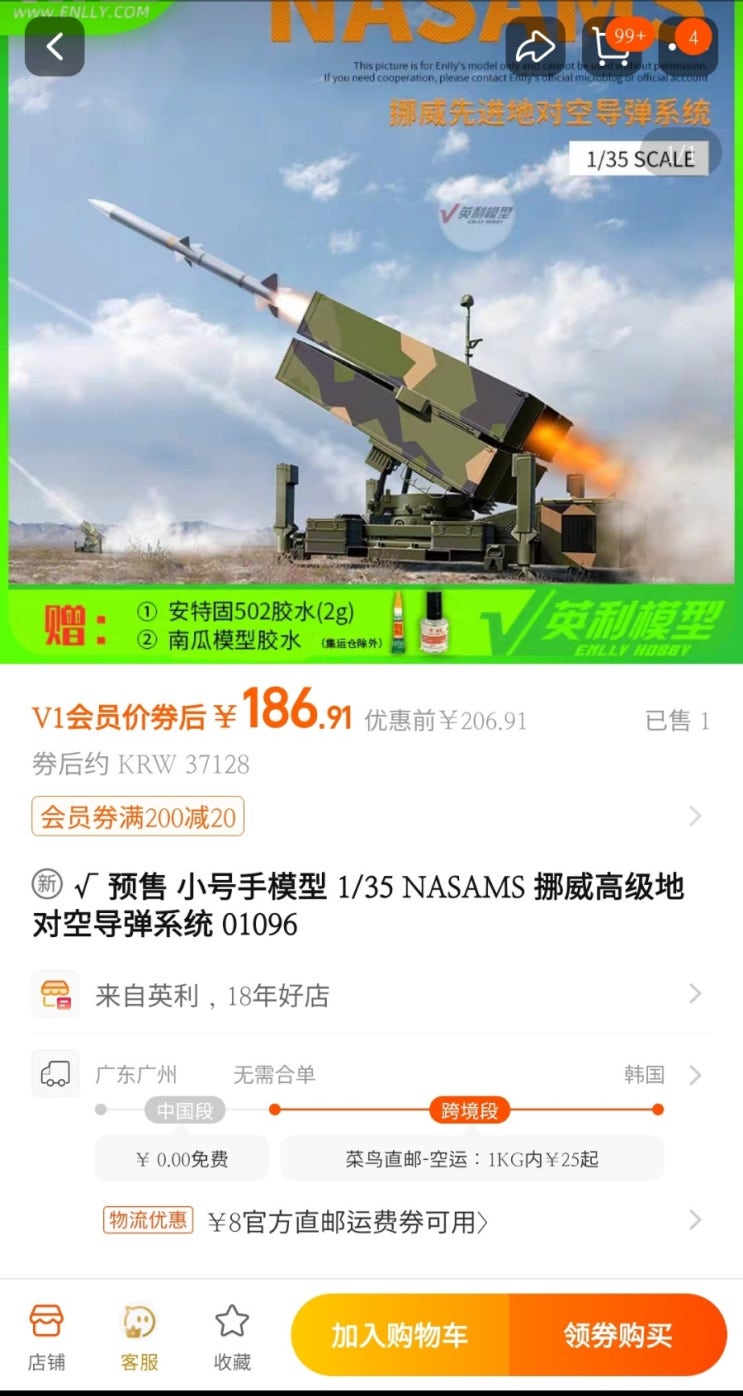
Task: Share this NASAMS model listing
Action: [536, 46]
